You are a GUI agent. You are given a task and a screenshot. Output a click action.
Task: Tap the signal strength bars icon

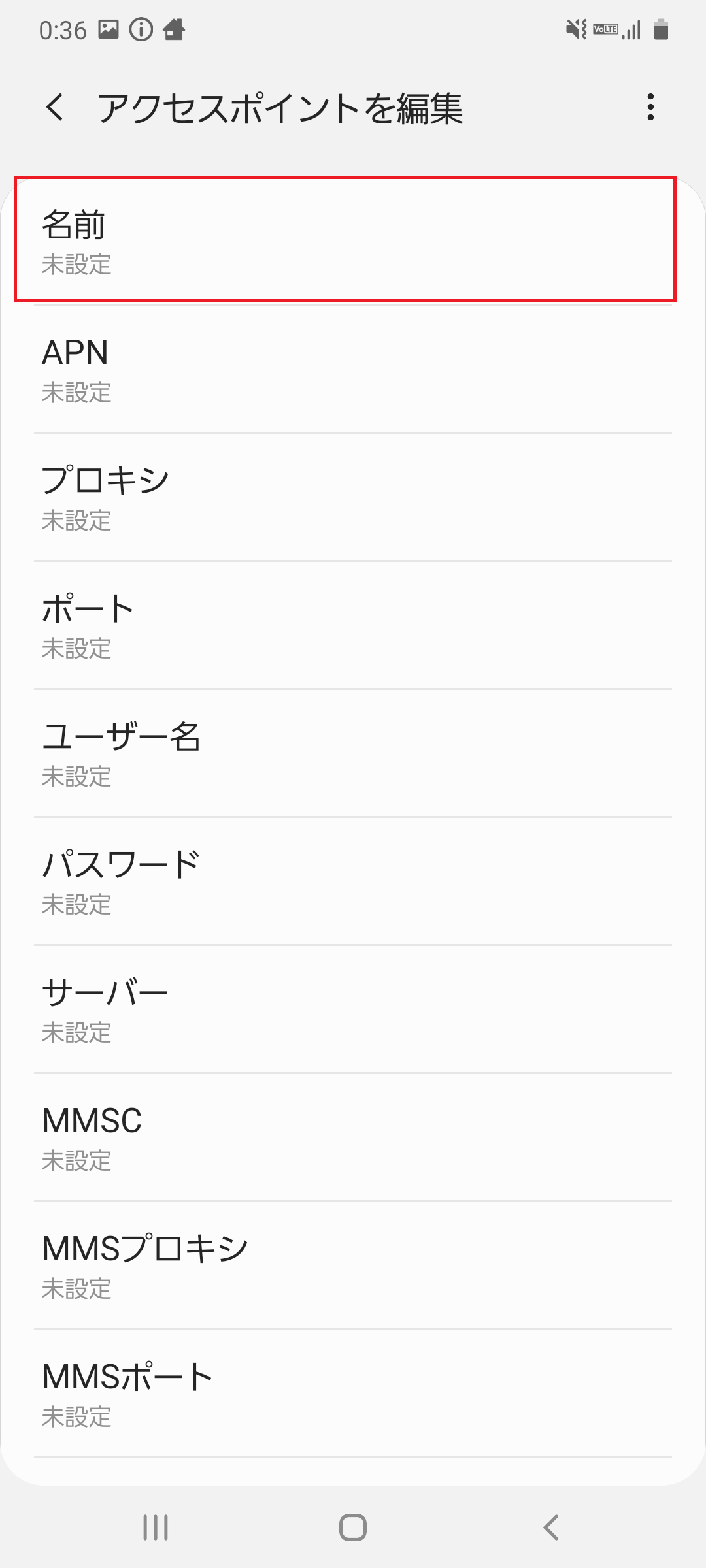pos(631,29)
